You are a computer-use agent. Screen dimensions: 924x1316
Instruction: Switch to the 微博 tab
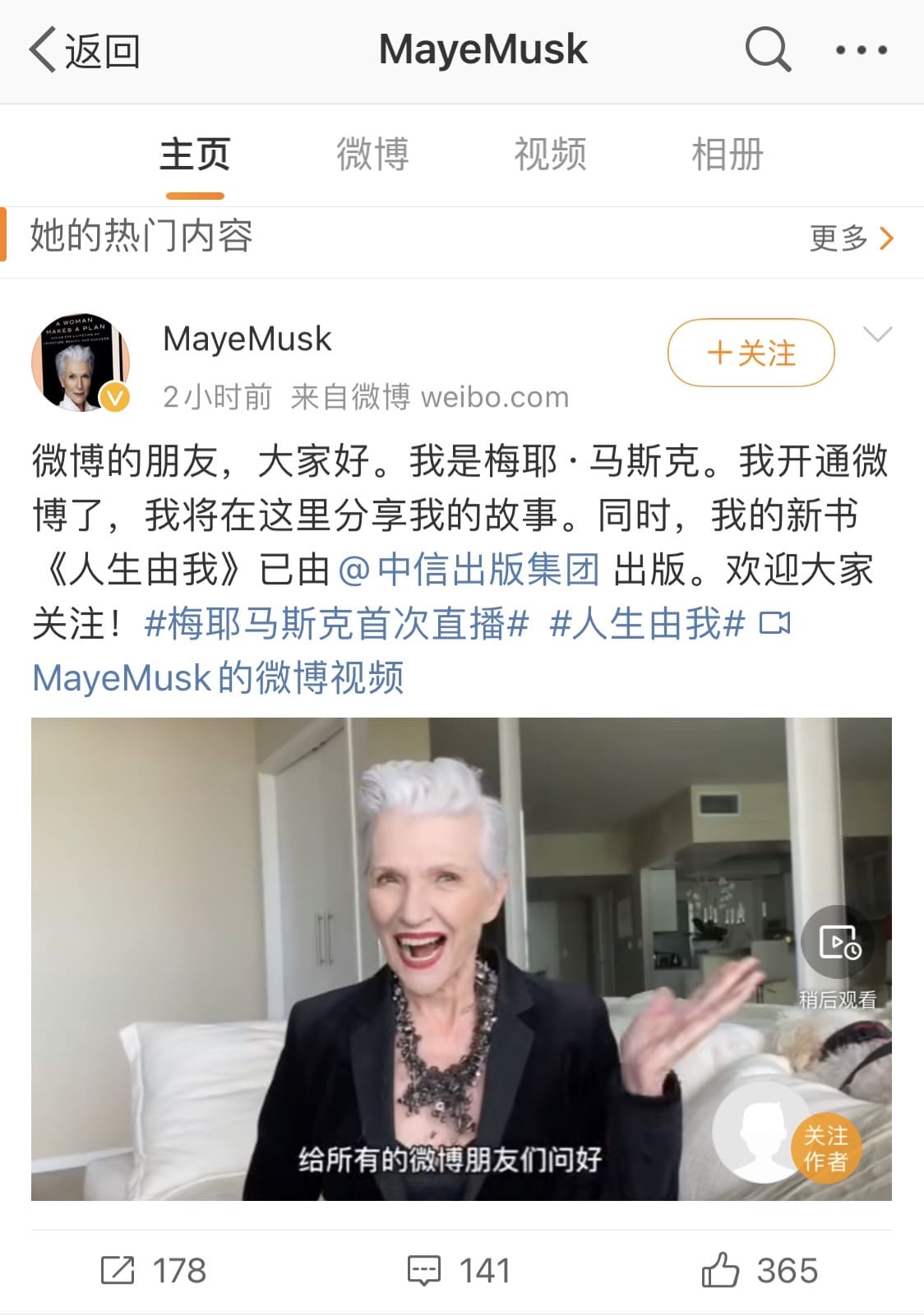click(x=372, y=155)
